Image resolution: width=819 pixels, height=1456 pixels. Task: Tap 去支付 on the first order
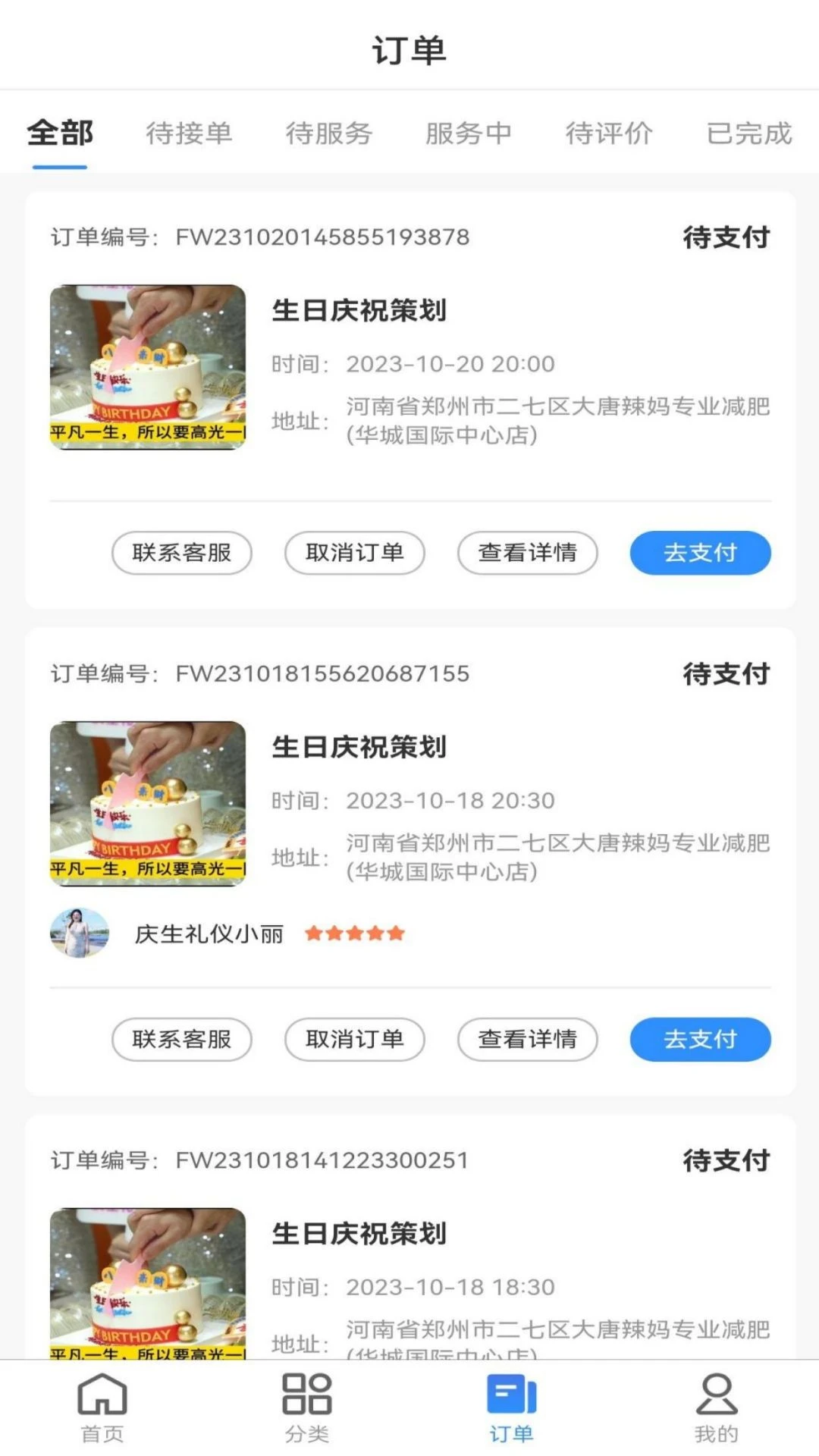point(699,553)
